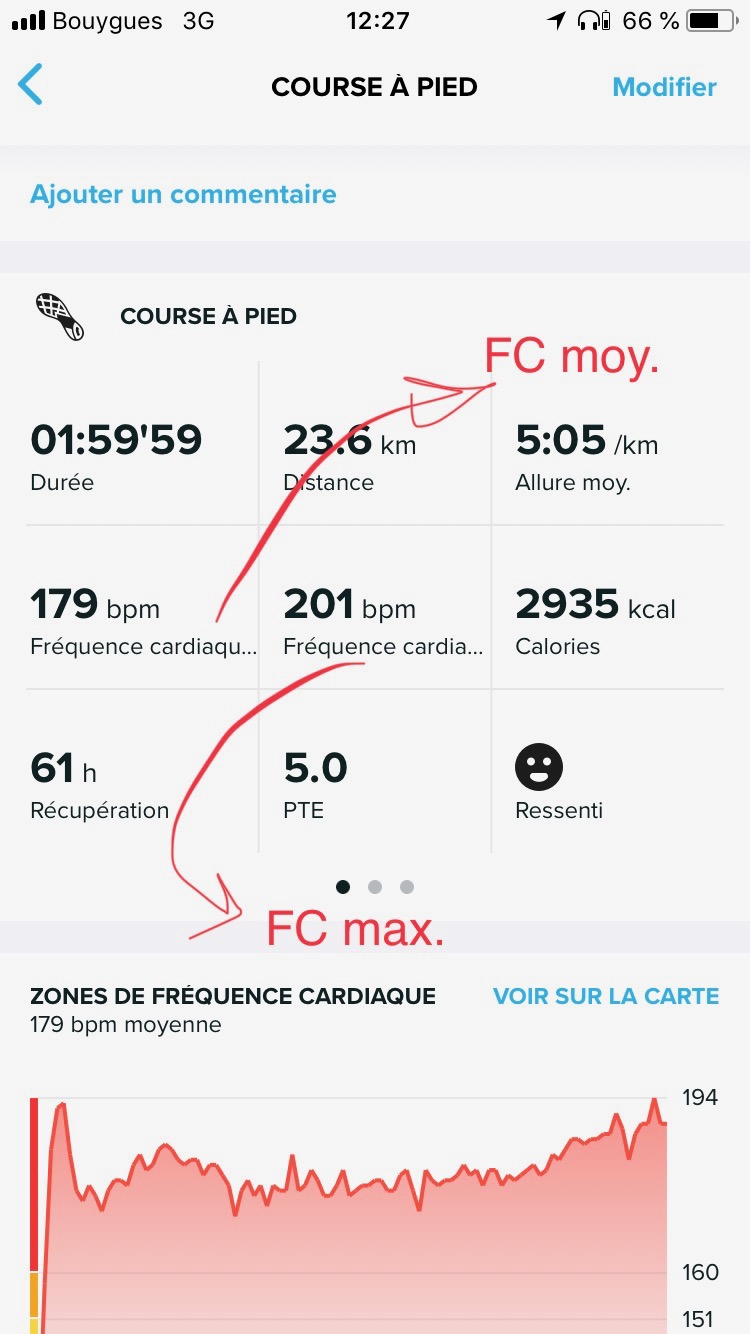Go back with the top-left arrow

pyautogui.click(x=31, y=86)
